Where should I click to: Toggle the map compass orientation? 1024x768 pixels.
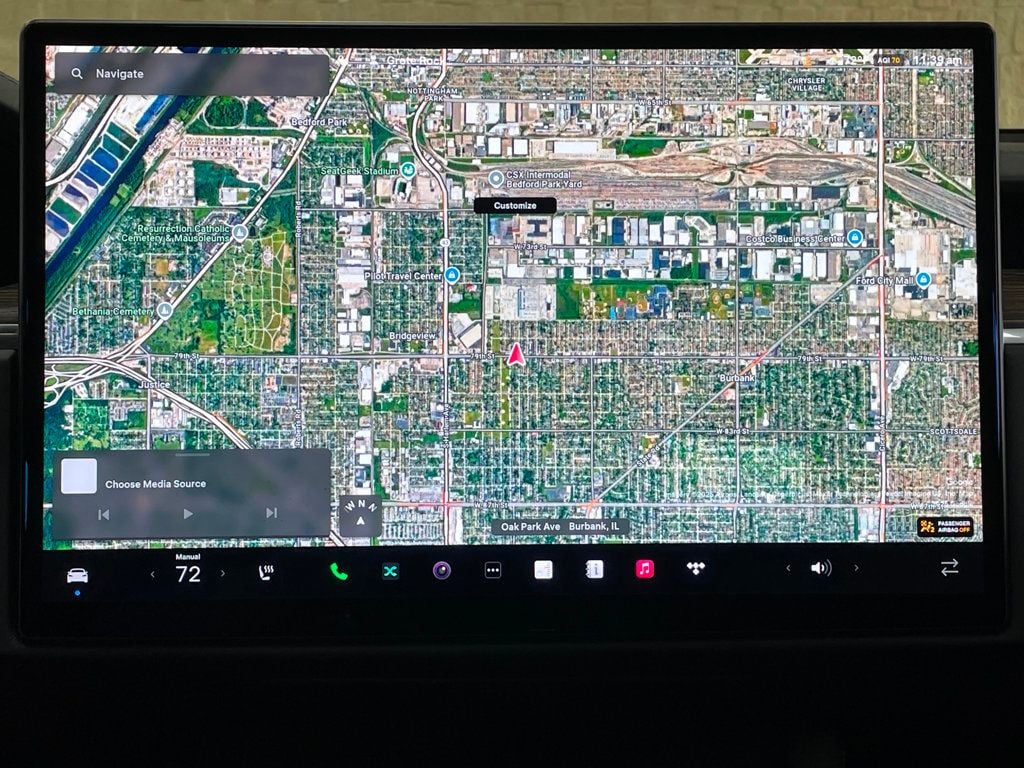(360, 514)
